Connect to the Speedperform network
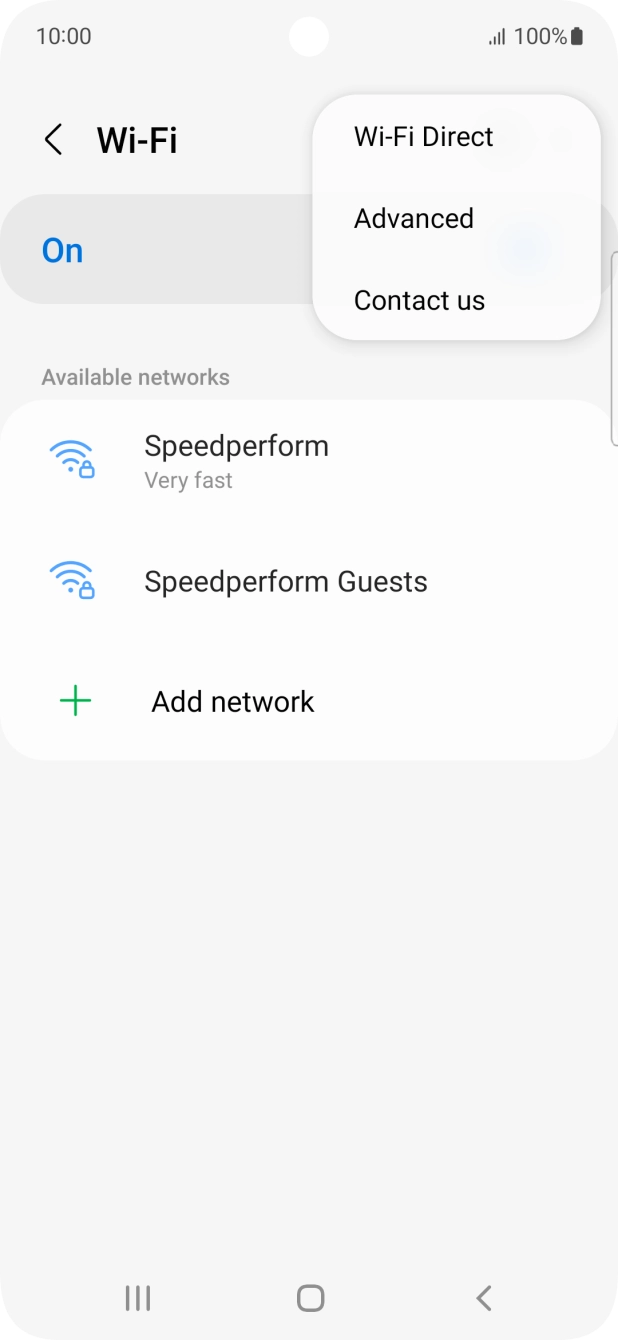This screenshot has width=618, height=1340. click(x=236, y=460)
